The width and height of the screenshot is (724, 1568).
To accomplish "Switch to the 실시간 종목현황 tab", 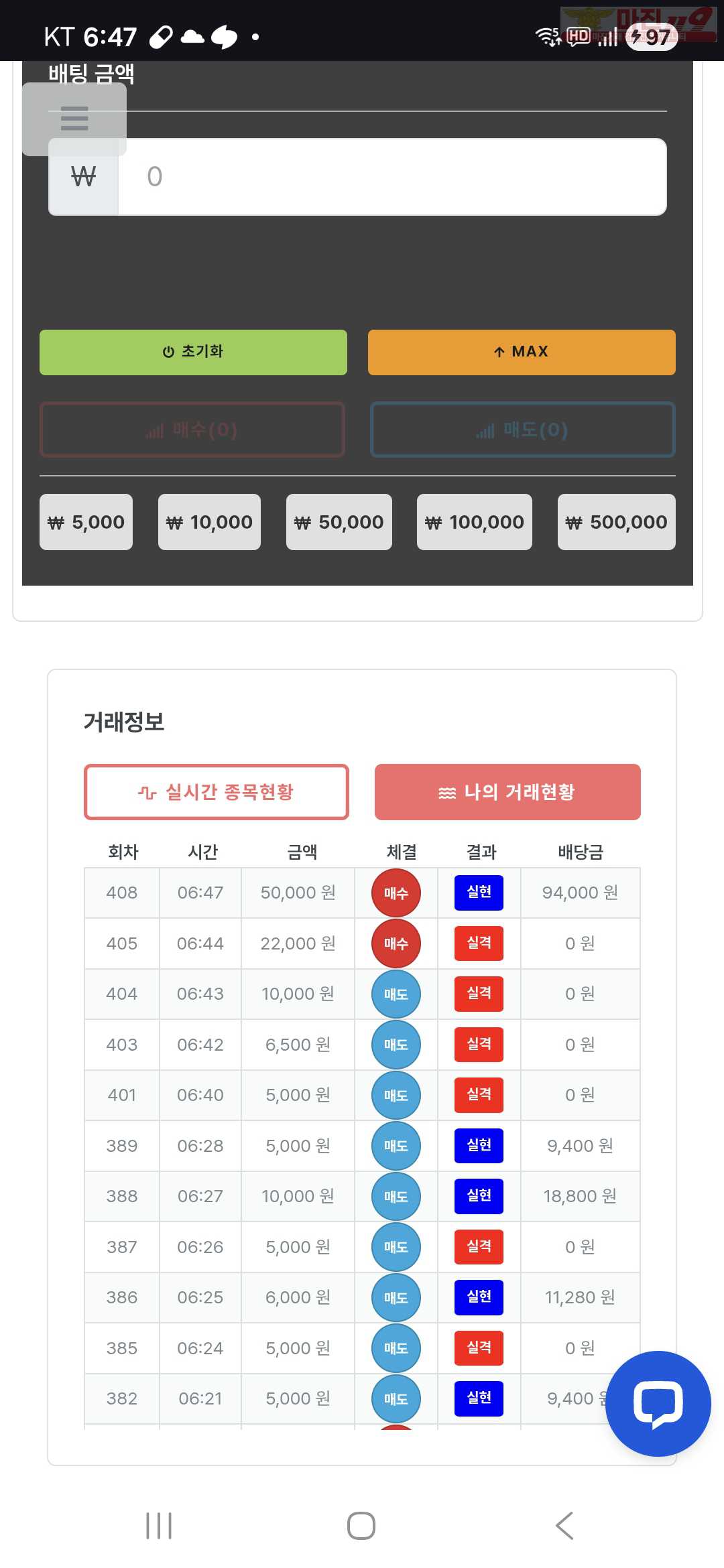I will 217,792.
